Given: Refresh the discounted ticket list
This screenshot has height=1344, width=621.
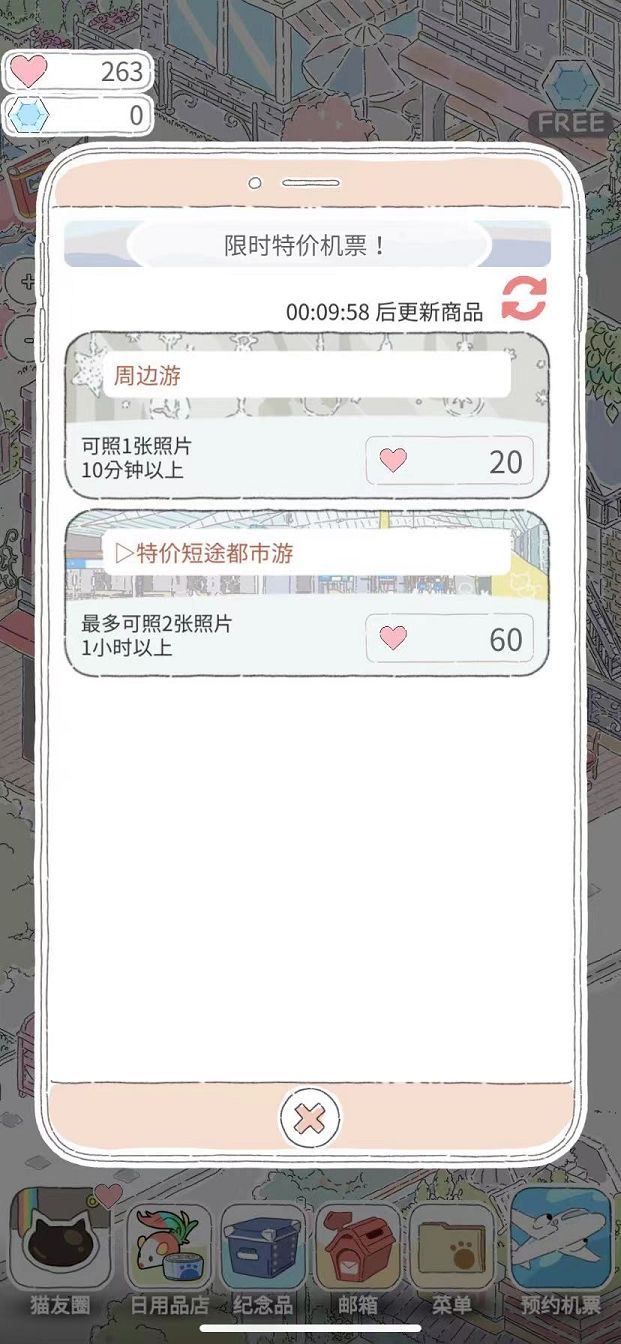Looking at the screenshot, I should [x=524, y=298].
